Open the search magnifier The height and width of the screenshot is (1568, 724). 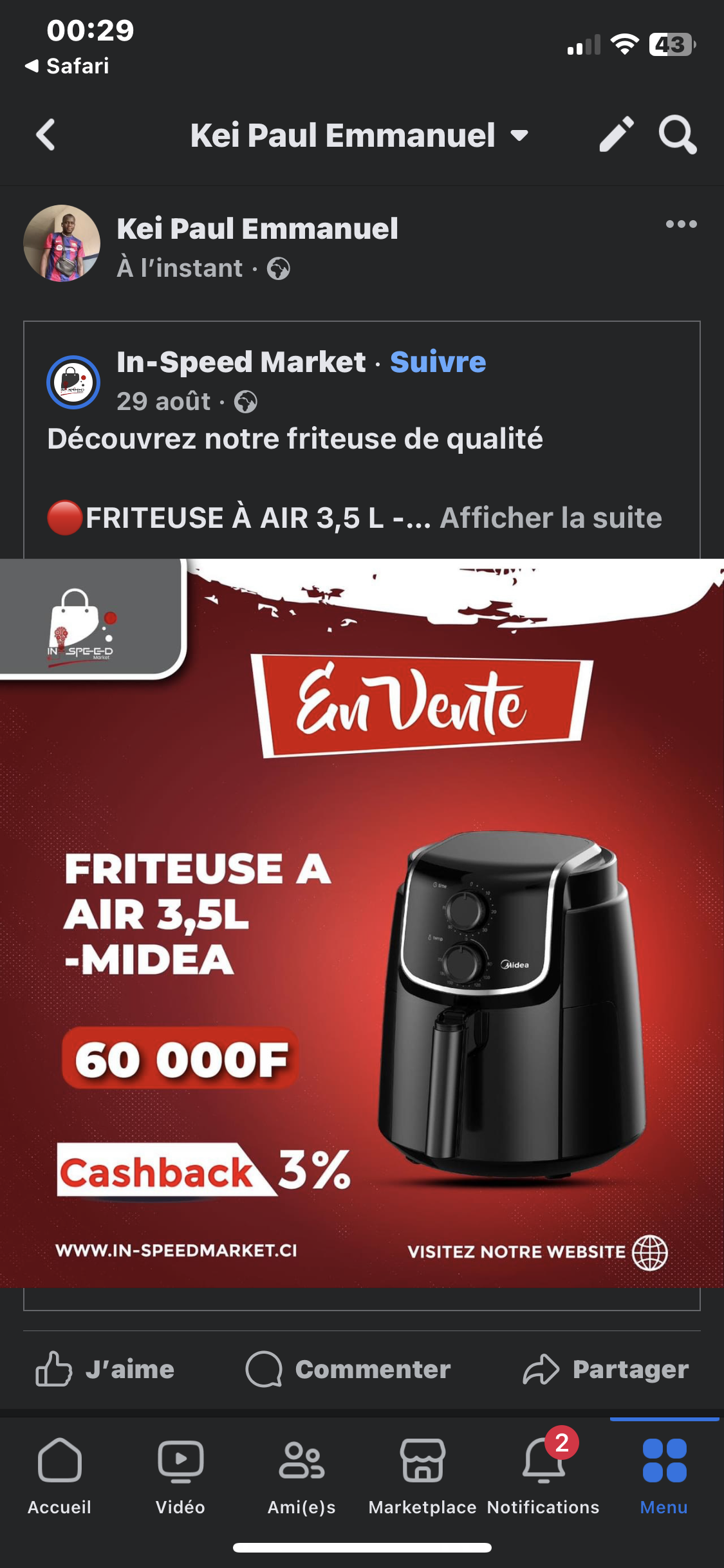click(677, 135)
